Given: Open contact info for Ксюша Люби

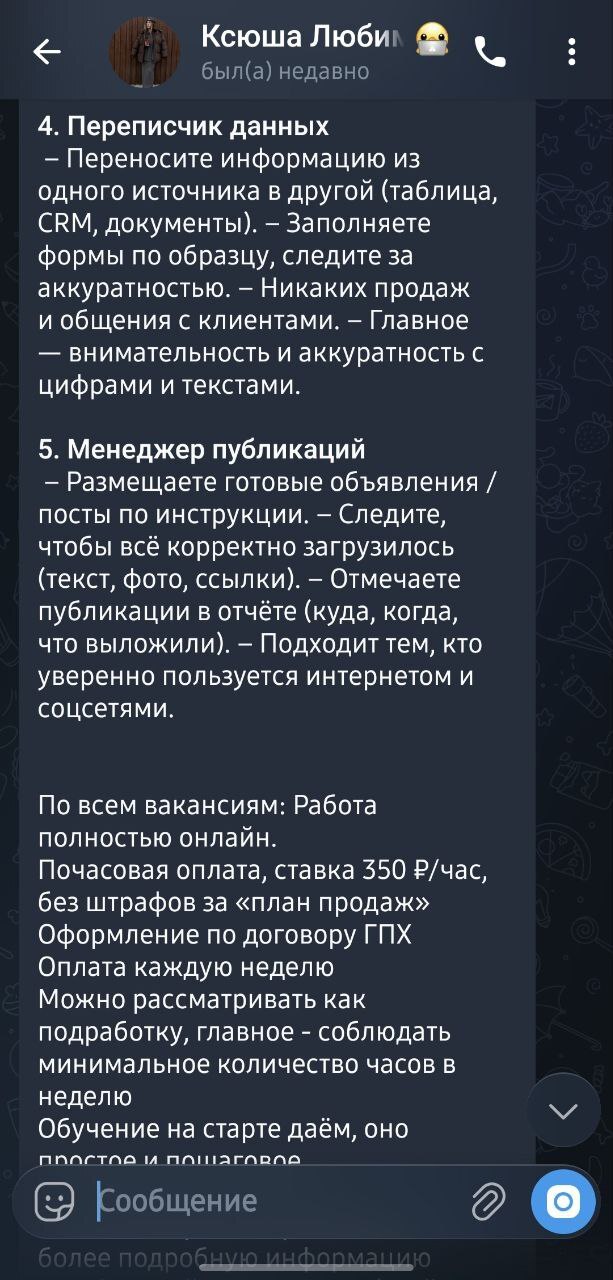Looking at the screenshot, I should [300, 52].
